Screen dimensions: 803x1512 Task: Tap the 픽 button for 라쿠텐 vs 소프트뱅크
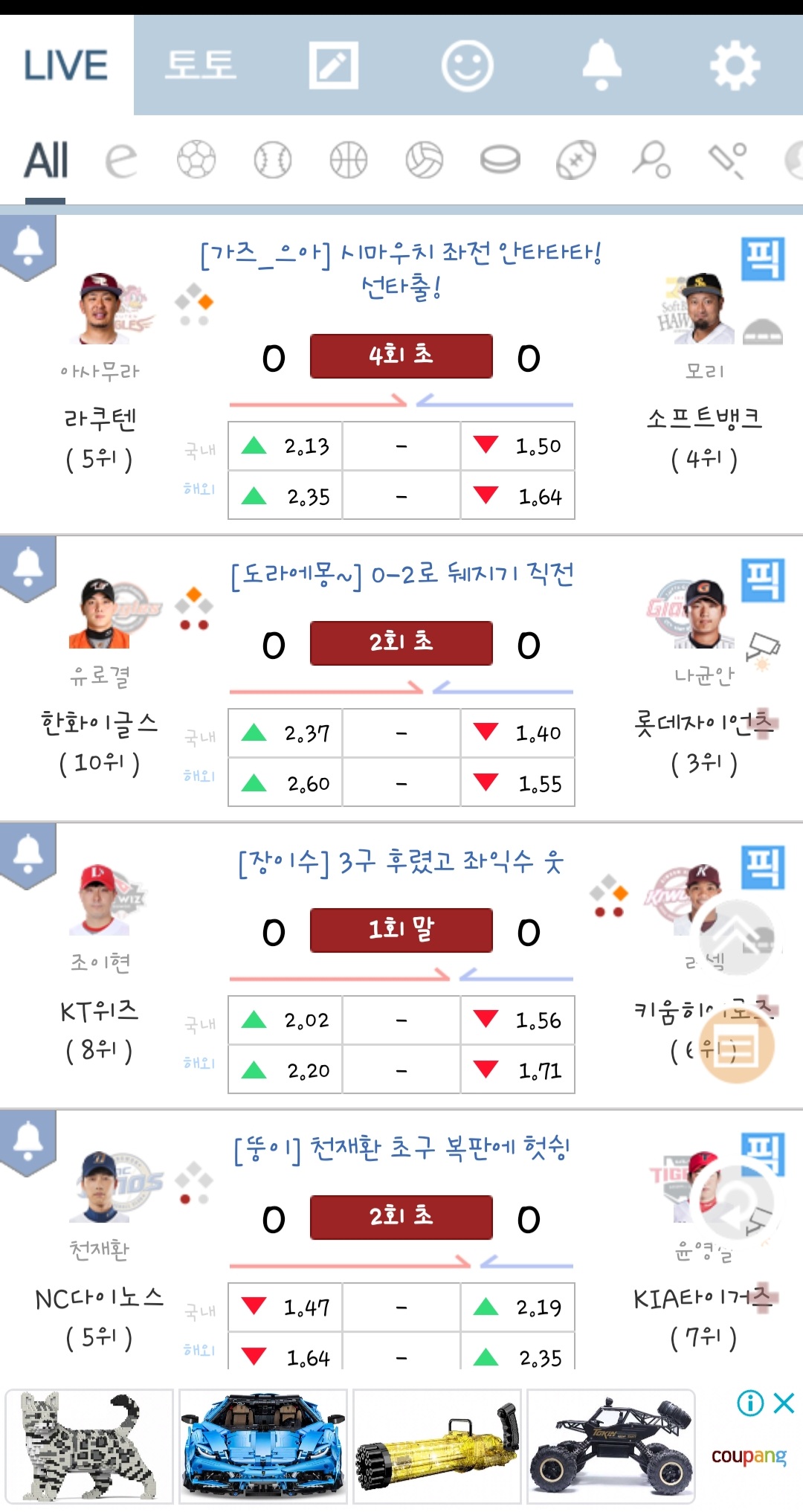(763, 259)
